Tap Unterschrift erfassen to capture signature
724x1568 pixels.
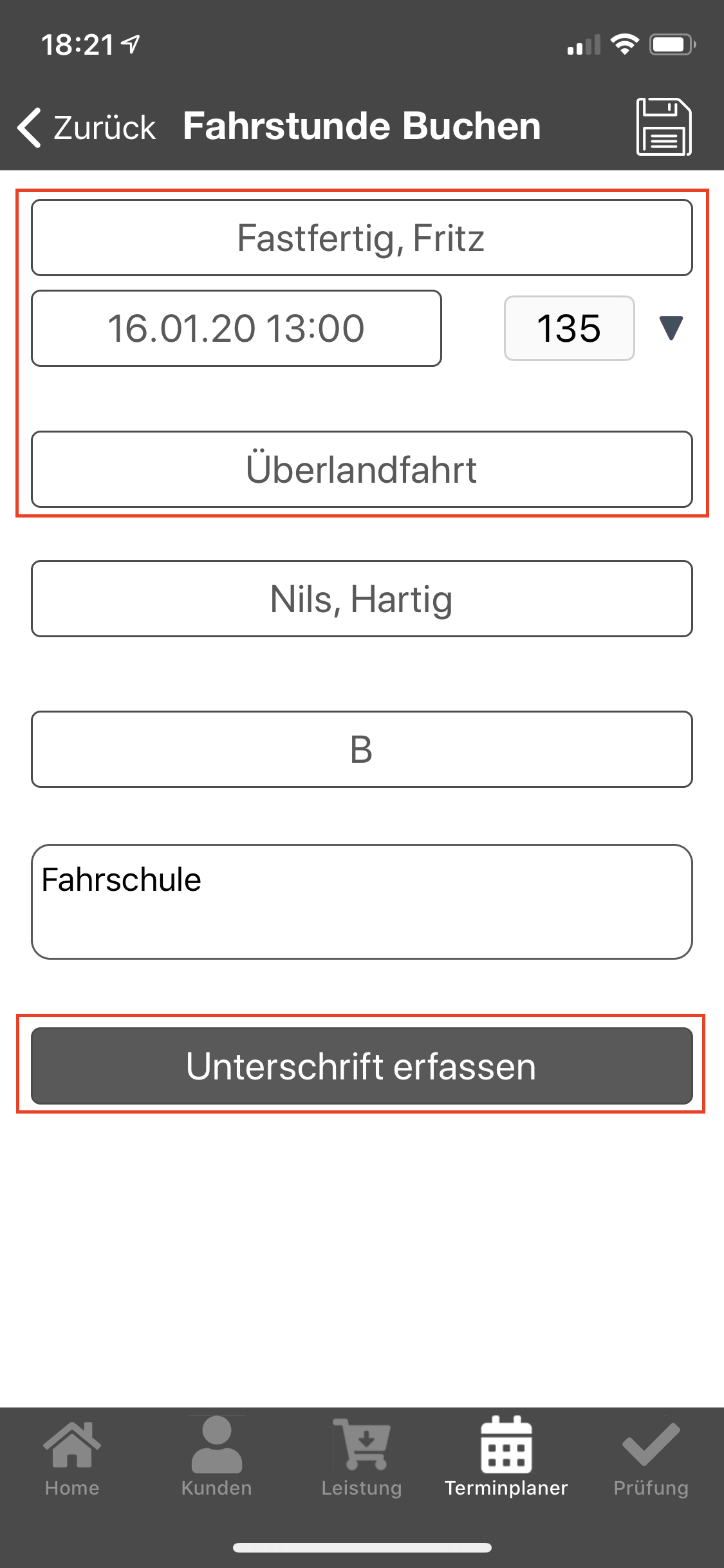point(362,1066)
